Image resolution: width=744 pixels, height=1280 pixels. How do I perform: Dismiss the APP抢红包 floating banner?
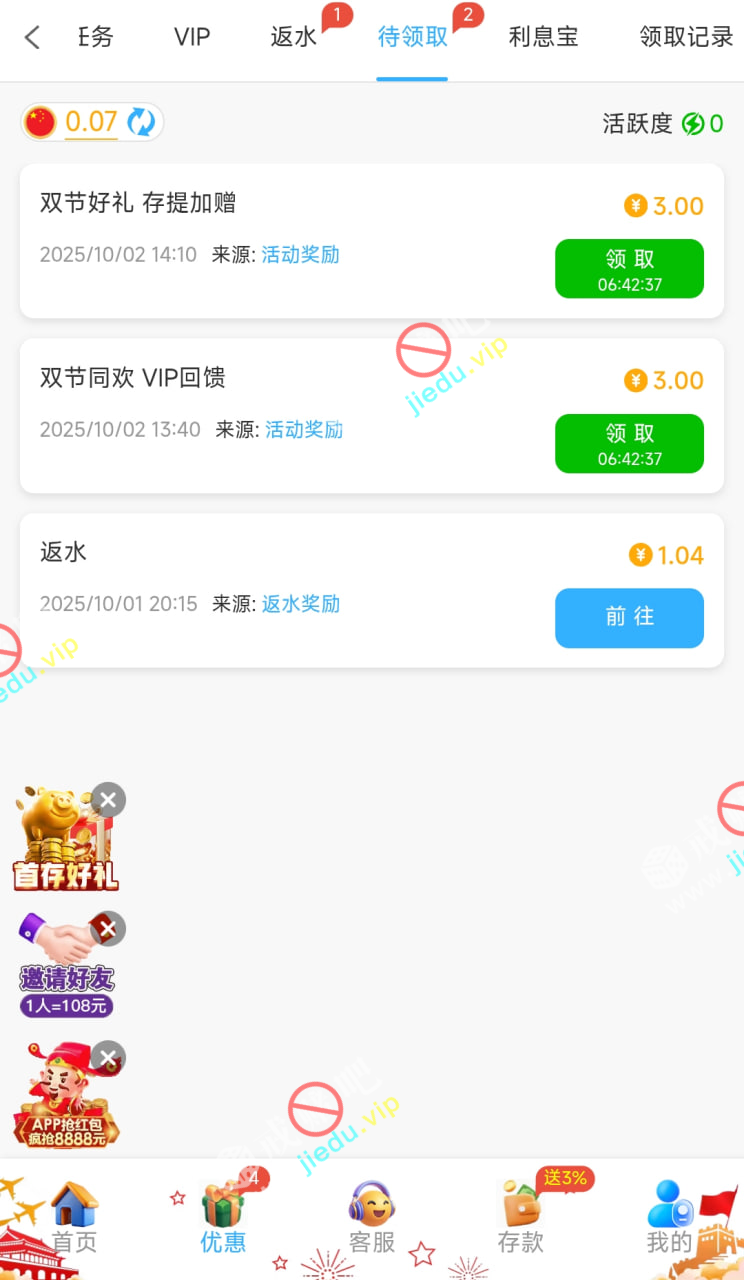click(x=108, y=1058)
